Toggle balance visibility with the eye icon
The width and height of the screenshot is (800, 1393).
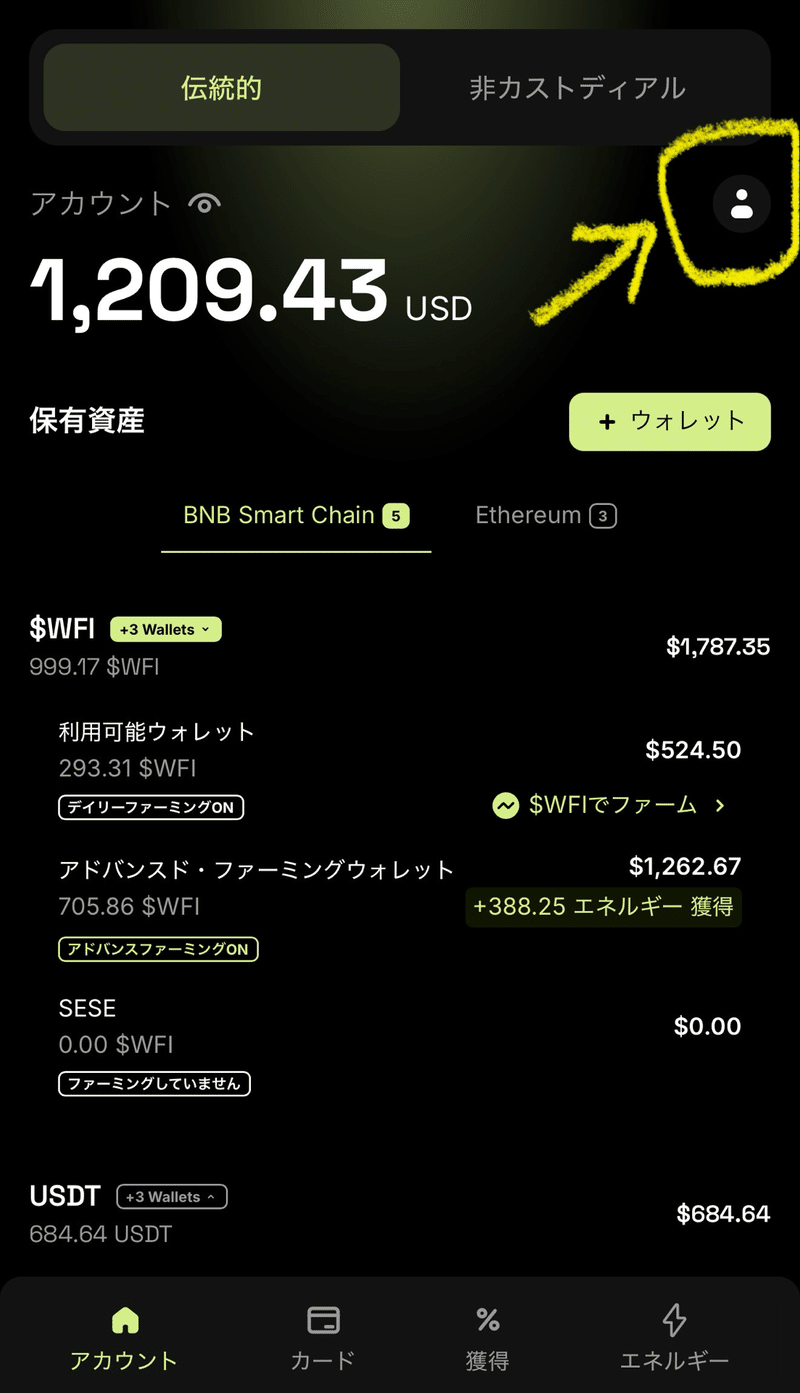point(204,204)
